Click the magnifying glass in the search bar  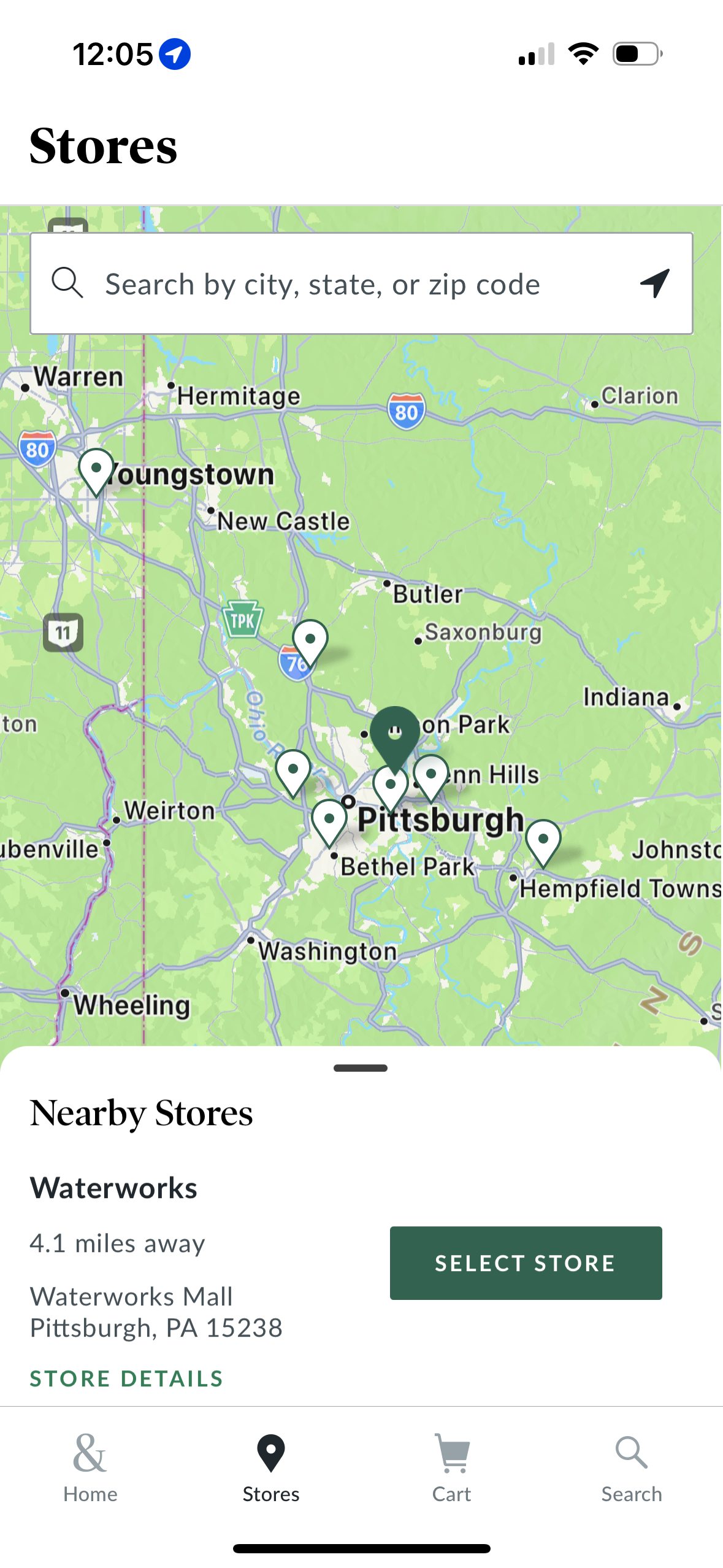pos(69,283)
